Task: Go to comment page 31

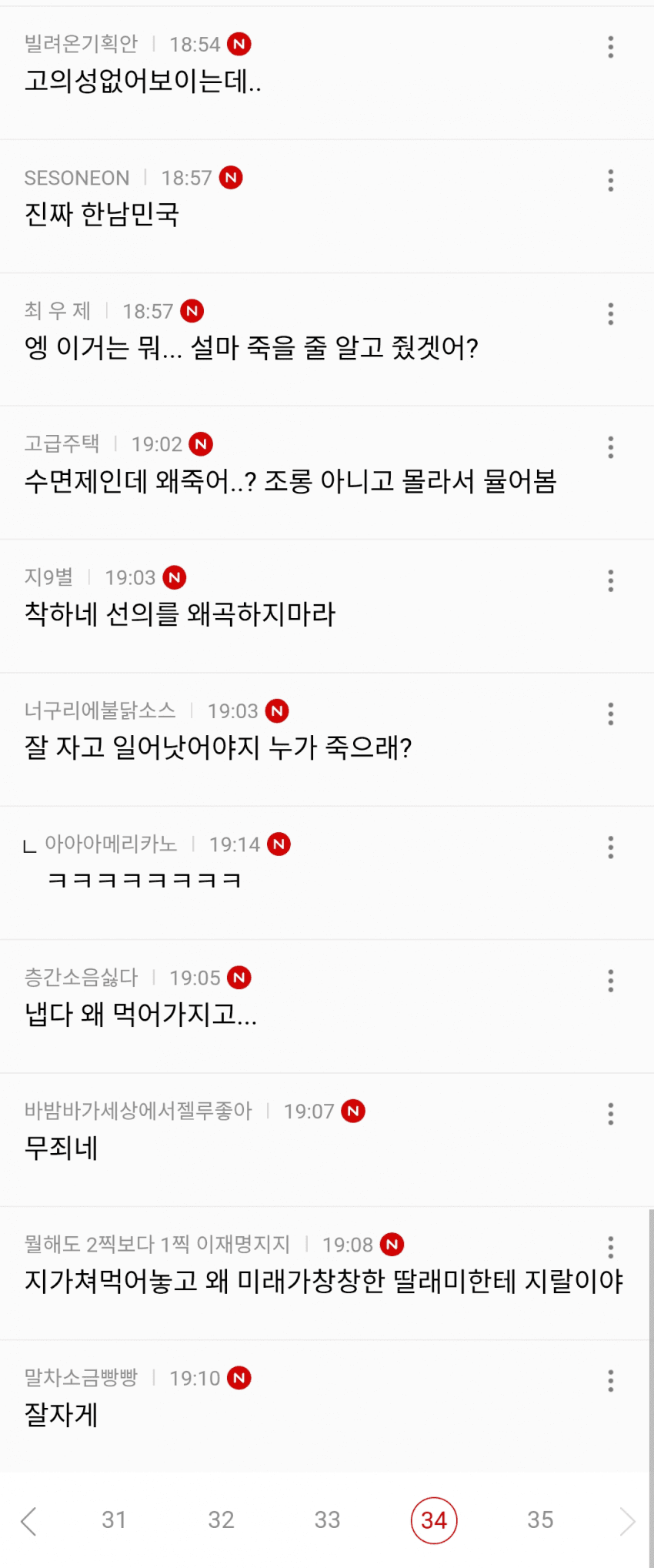Action: point(114,1520)
